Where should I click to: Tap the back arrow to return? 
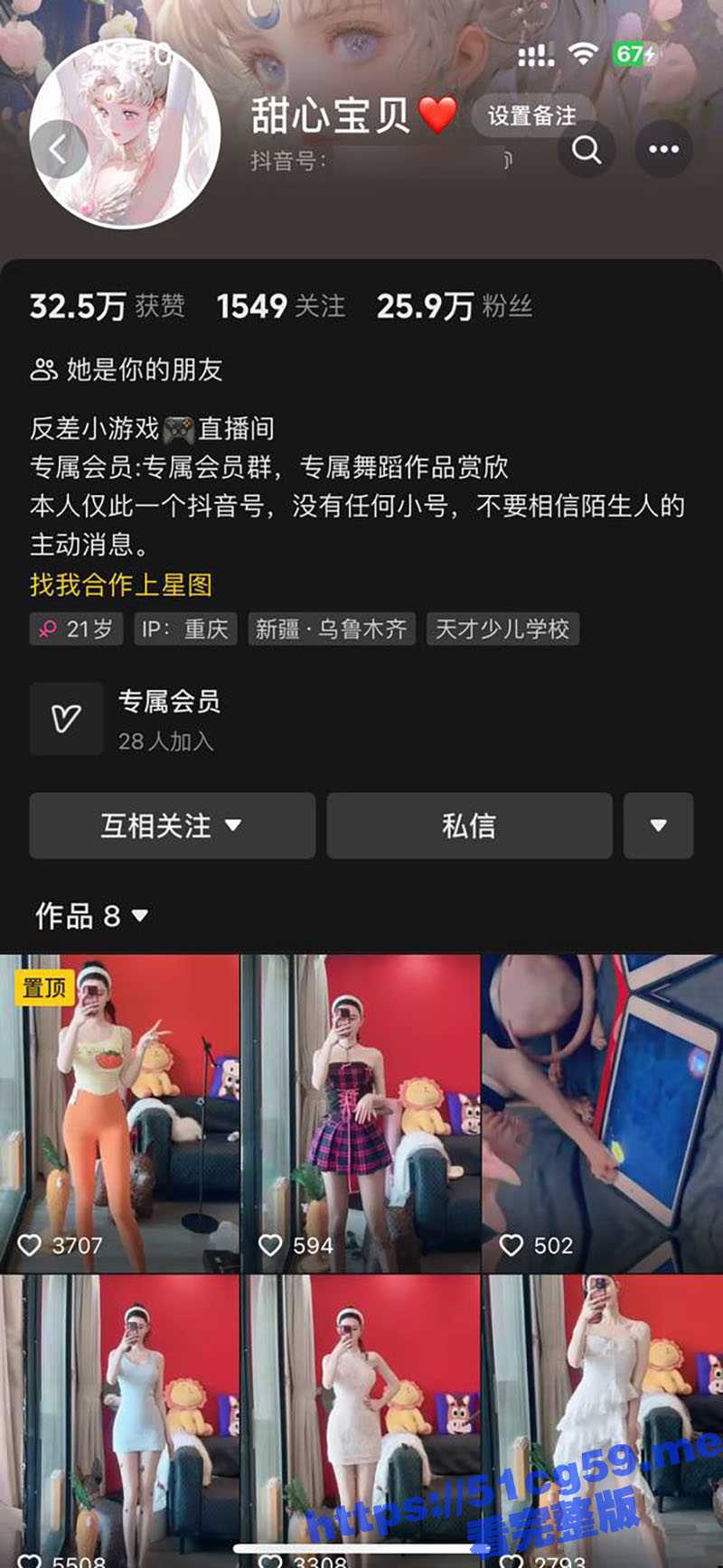click(x=60, y=150)
